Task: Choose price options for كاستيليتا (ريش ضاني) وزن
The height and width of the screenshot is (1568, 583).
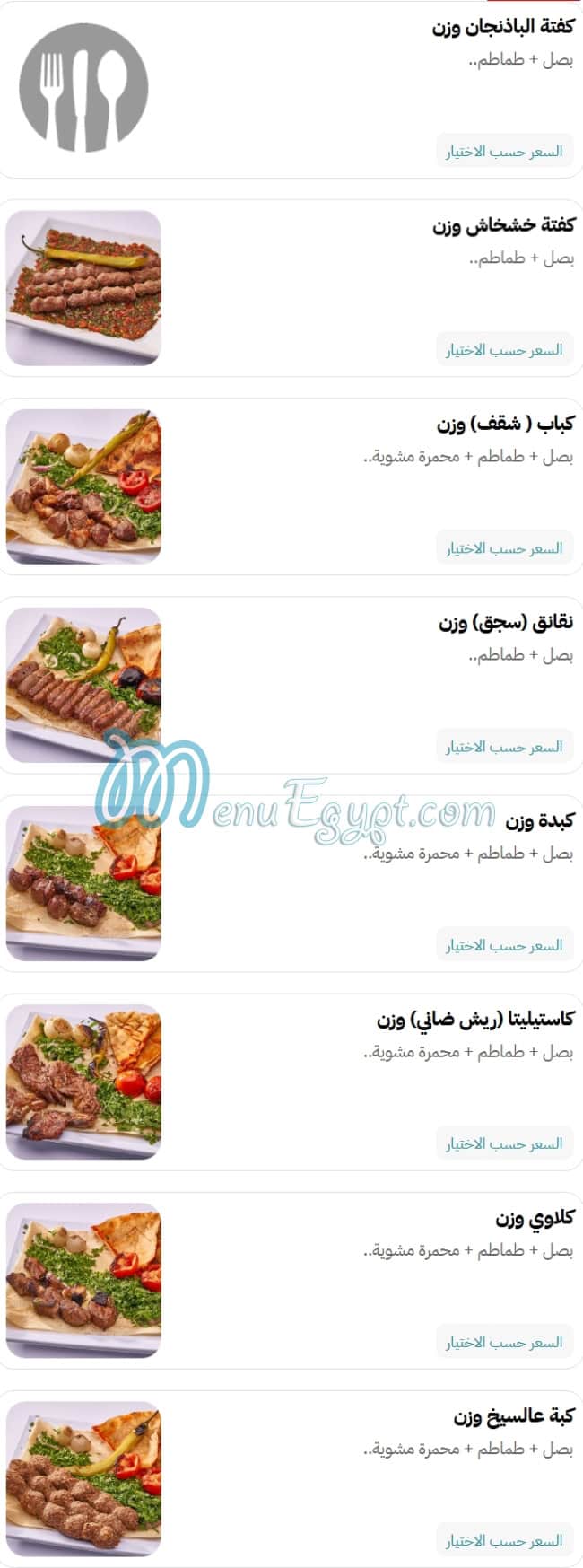Action: (504, 1143)
